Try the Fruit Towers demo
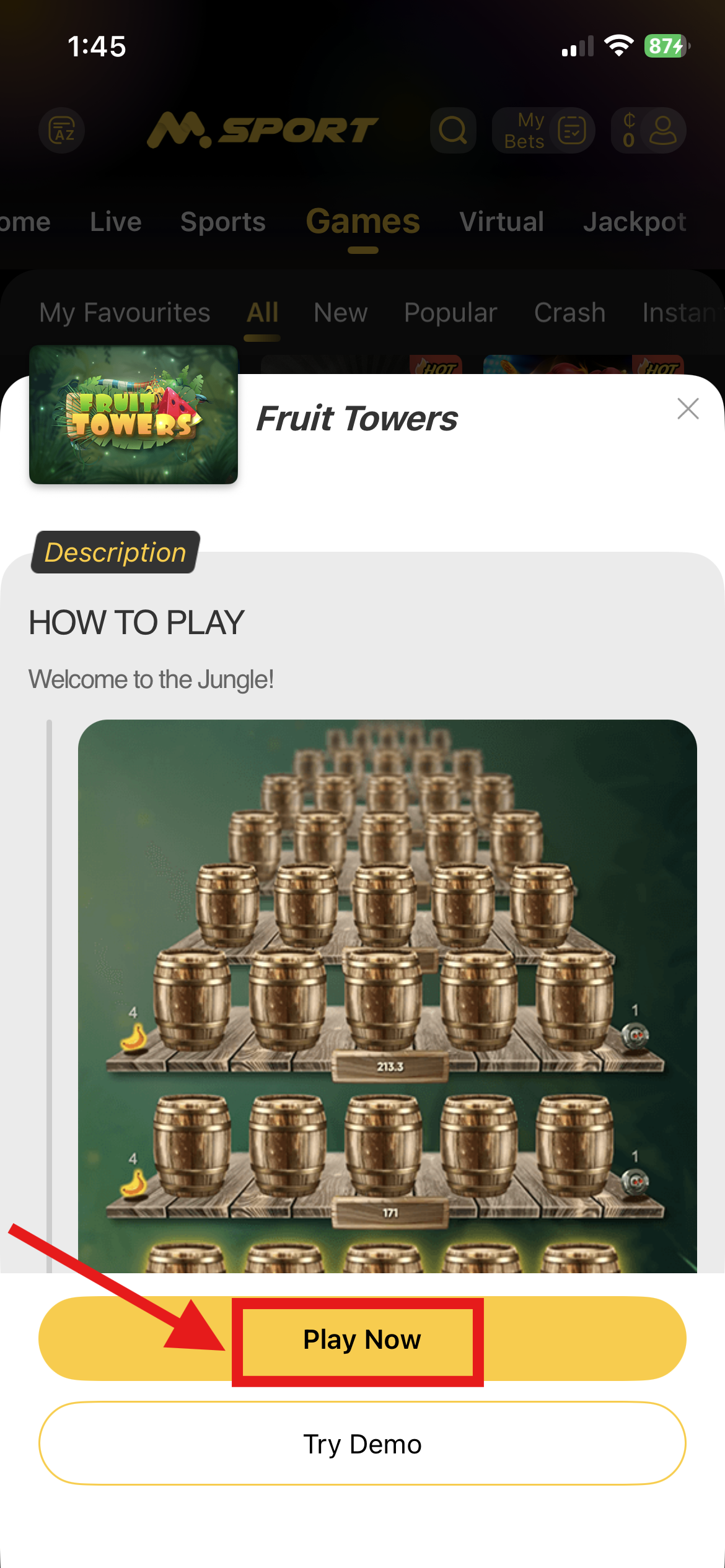The height and width of the screenshot is (1568, 725). pyautogui.click(x=362, y=1444)
